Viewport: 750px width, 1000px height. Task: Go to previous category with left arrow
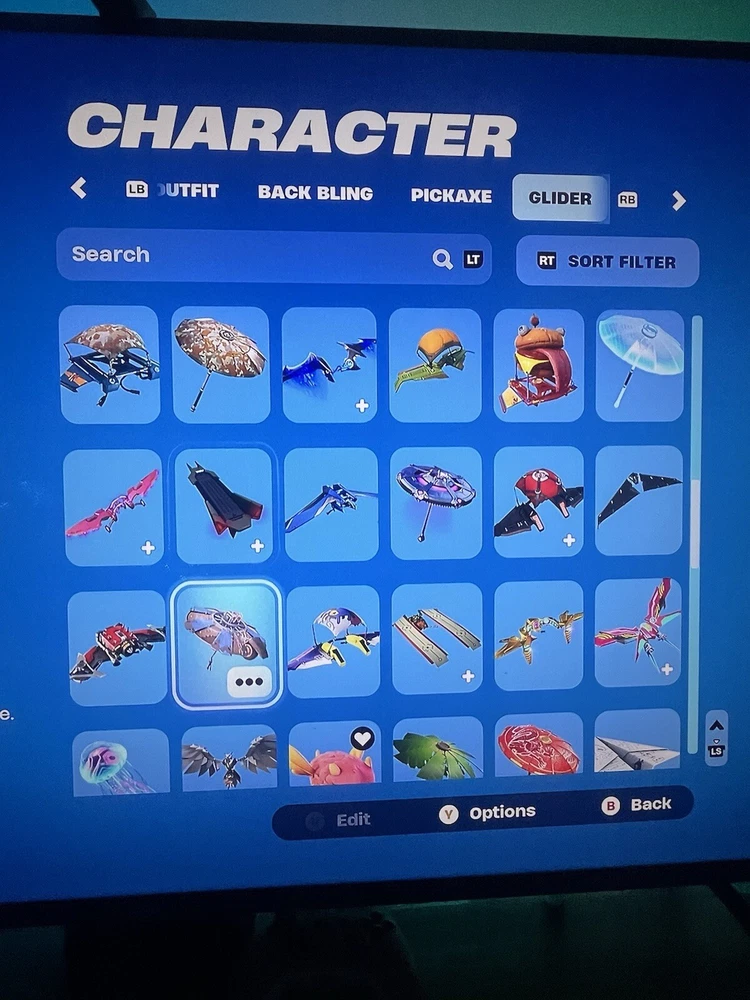point(79,187)
